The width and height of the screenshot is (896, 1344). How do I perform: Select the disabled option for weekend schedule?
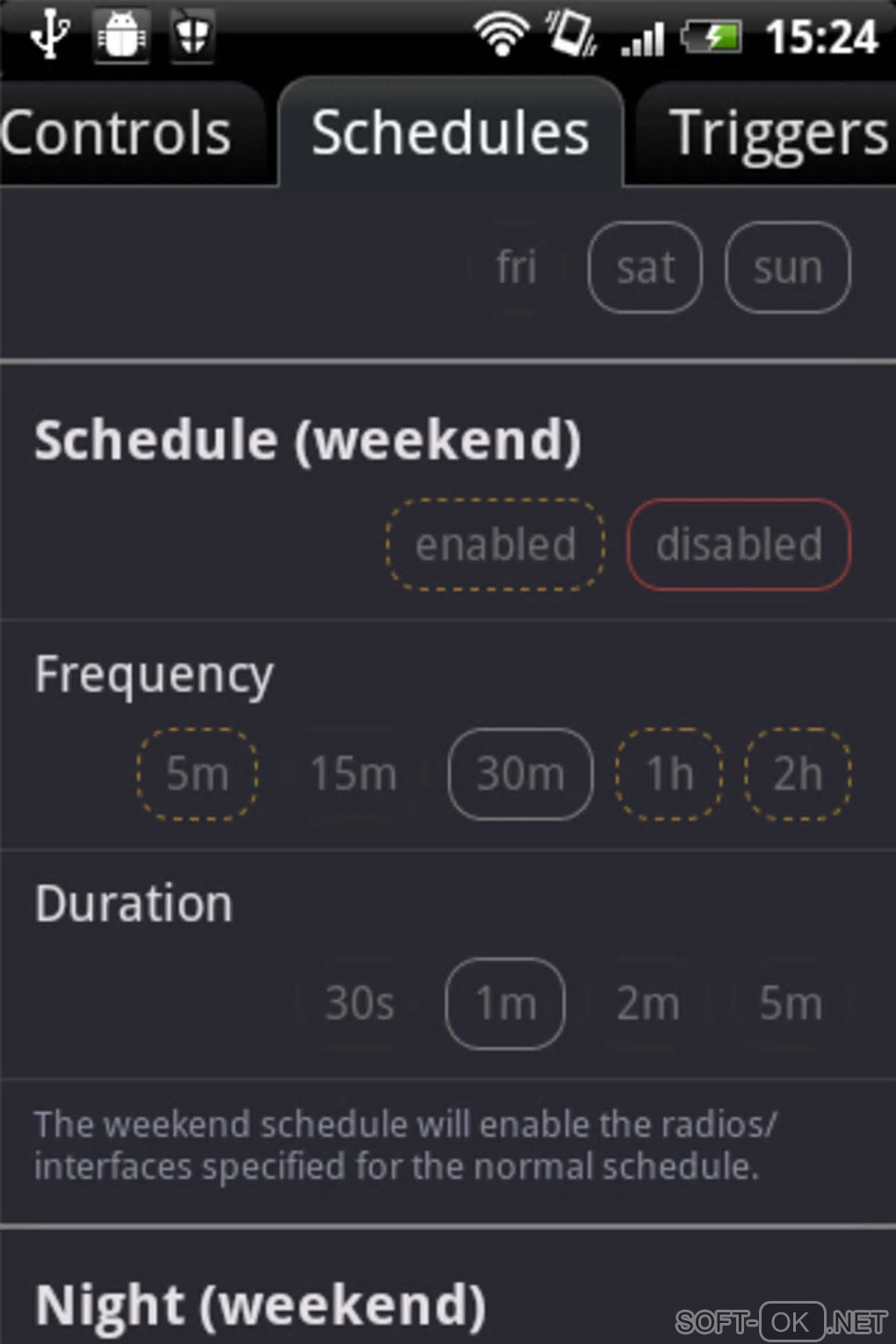[739, 545]
